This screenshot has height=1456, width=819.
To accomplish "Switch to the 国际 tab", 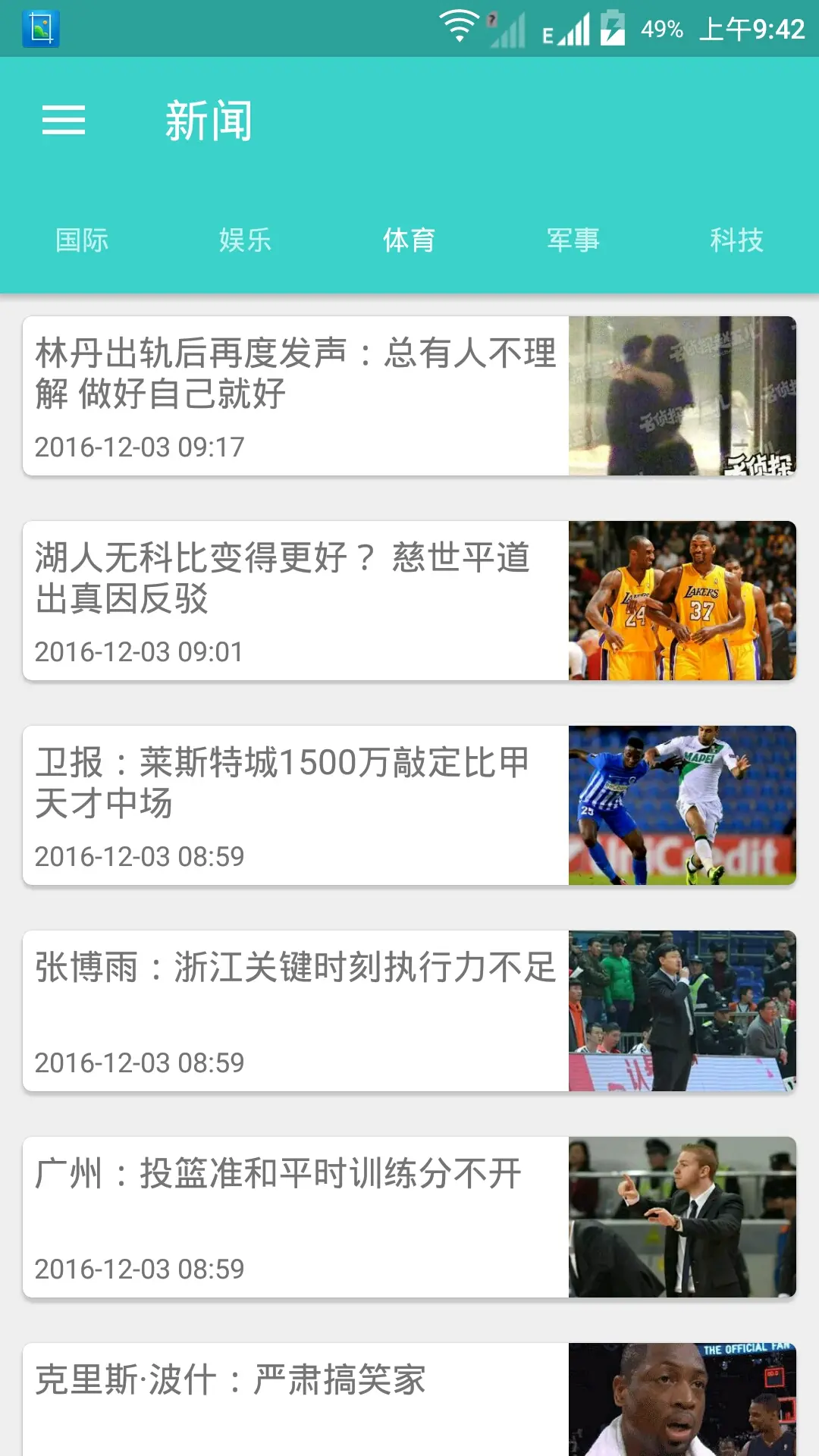I will (82, 240).
